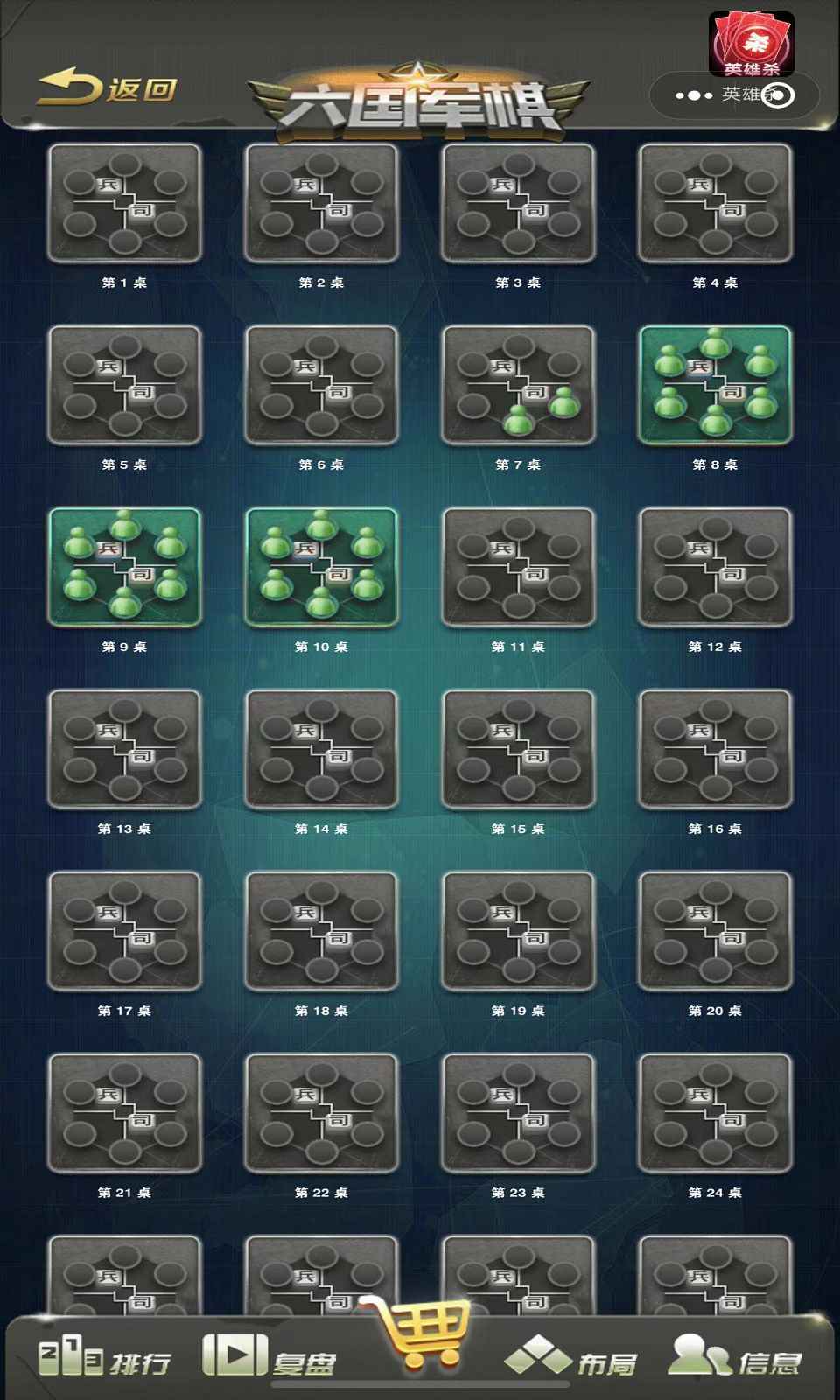Open the mini program more options menu

pyautogui.click(x=694, y=94)
